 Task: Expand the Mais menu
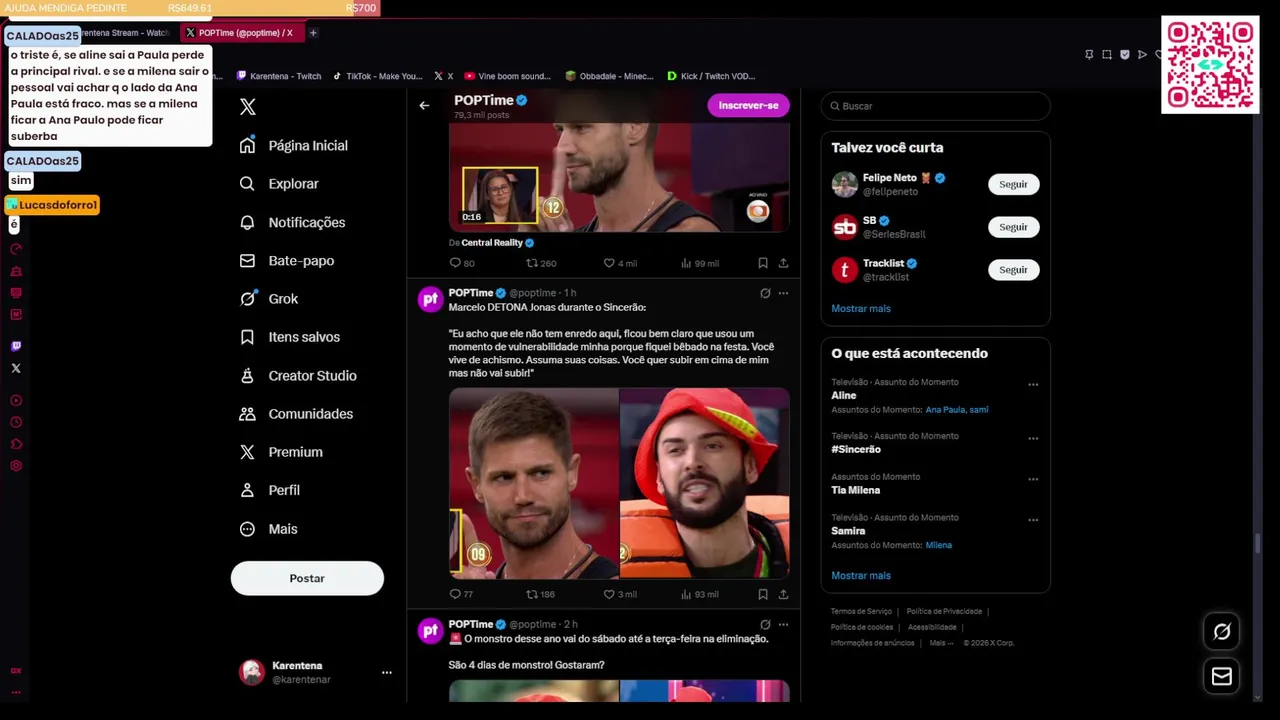point(282,529)
